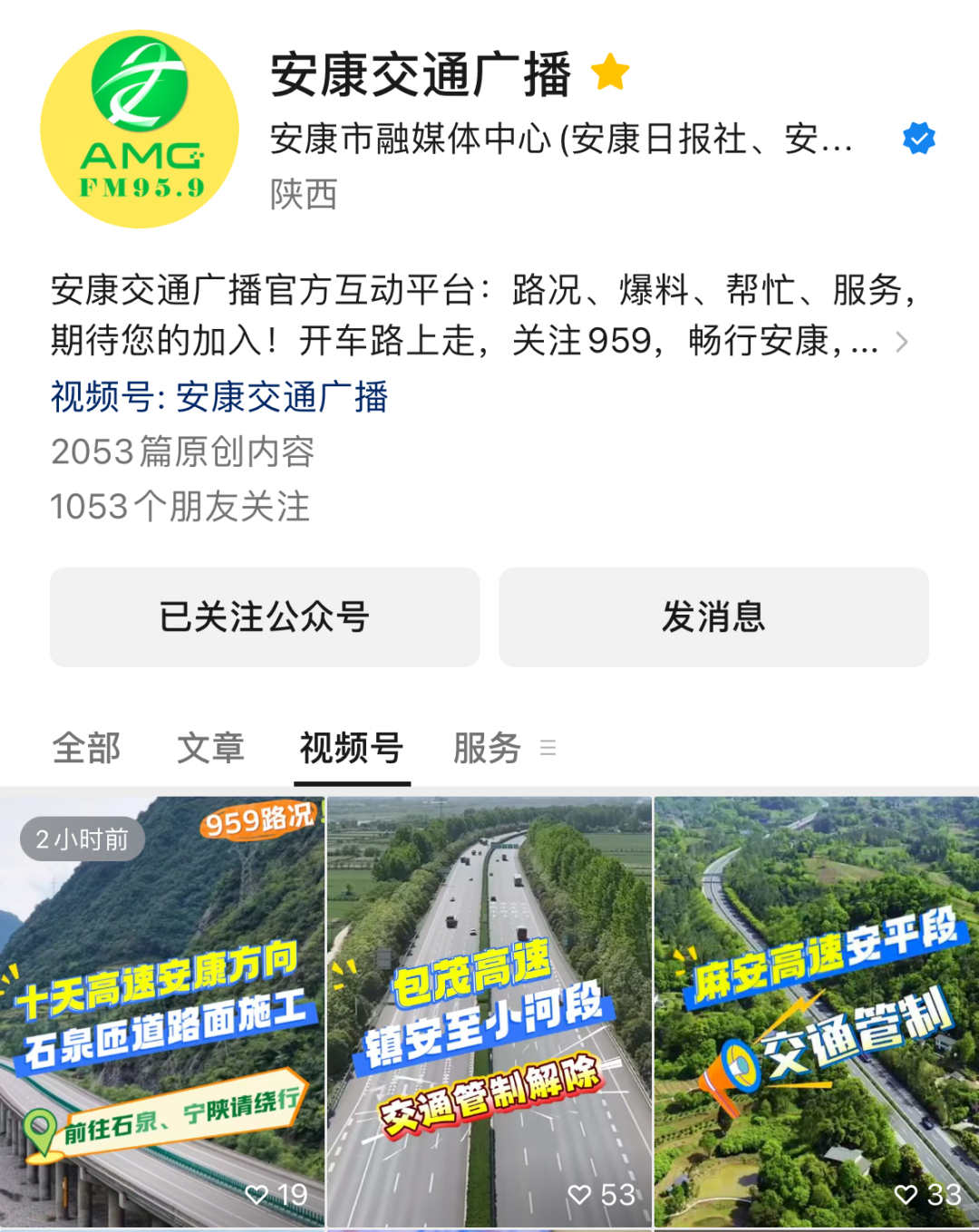Open the 服务 tab menu
The width and height of the screenshot is (979, 1232).
(504, 748)
